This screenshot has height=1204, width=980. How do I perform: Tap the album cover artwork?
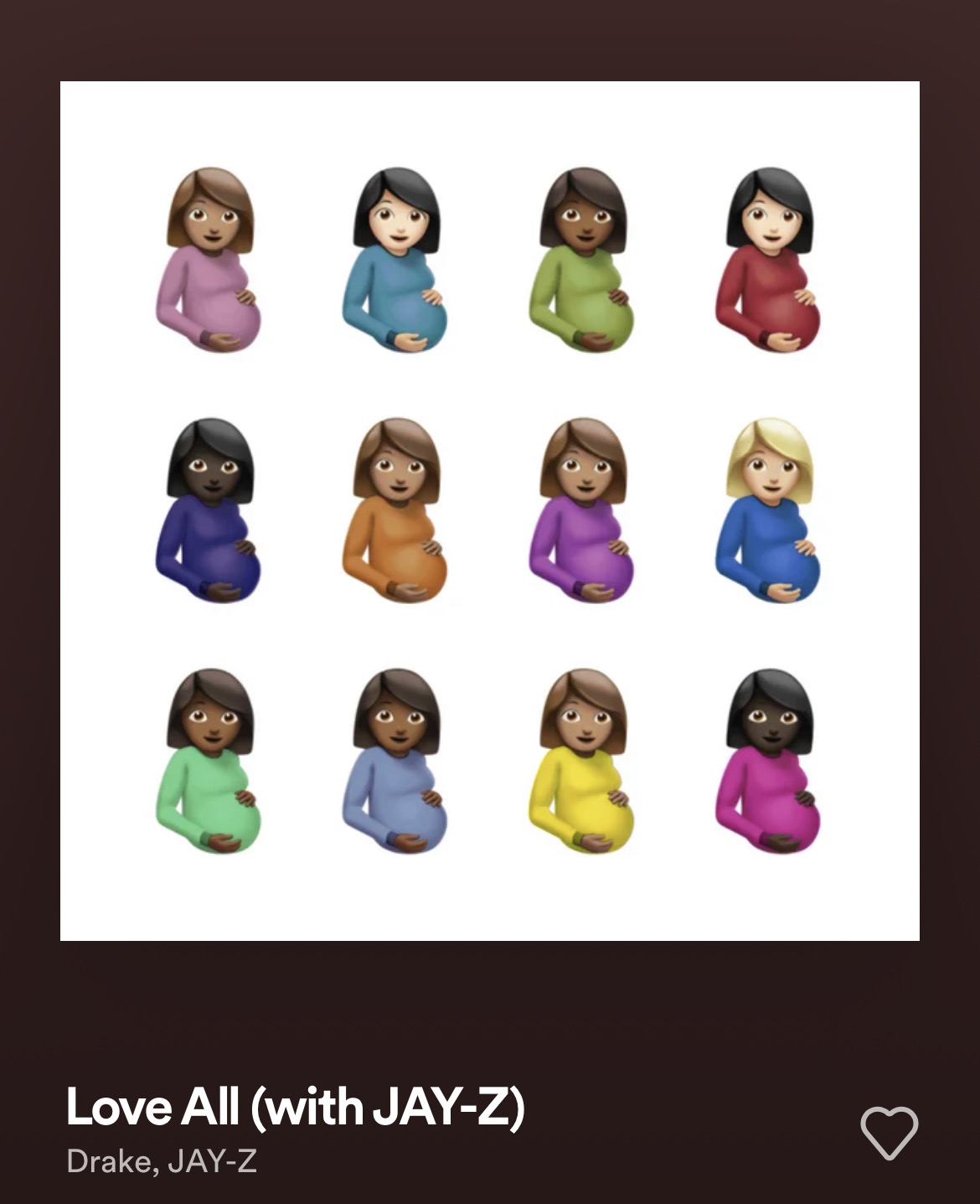pos(489,510)
